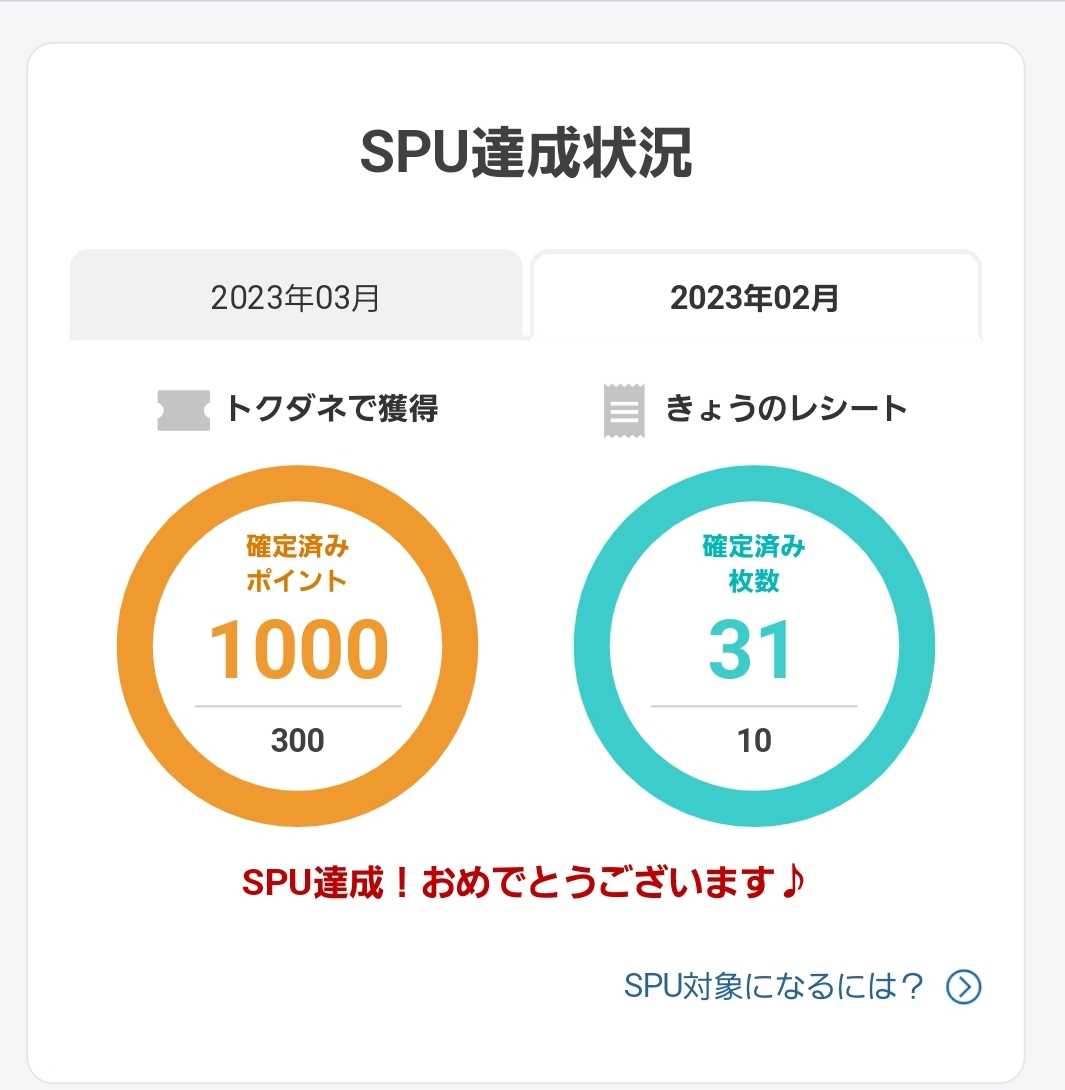Open the SPU対象になるには？ link
Screen dimensions: 1065x1090
802,987
